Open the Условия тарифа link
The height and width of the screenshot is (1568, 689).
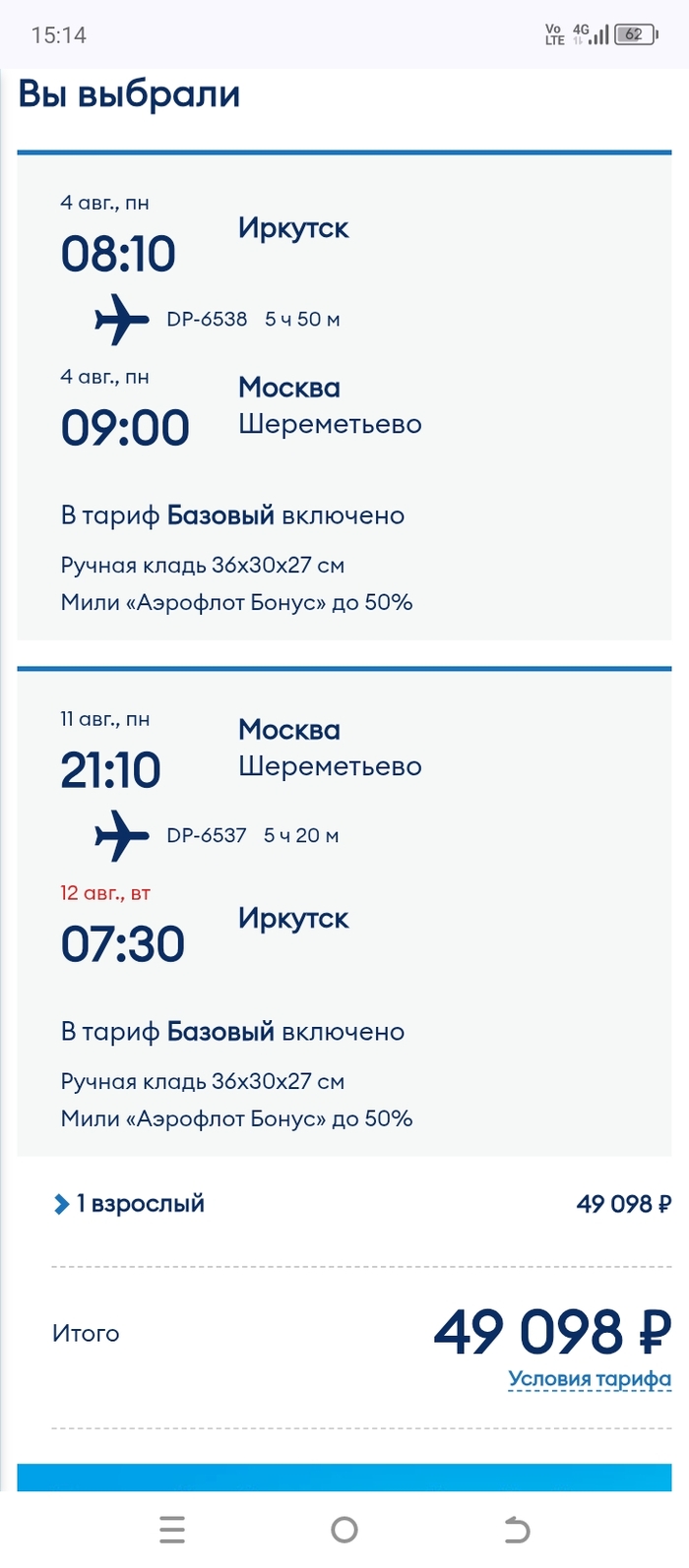click(x=590, y=1379)
